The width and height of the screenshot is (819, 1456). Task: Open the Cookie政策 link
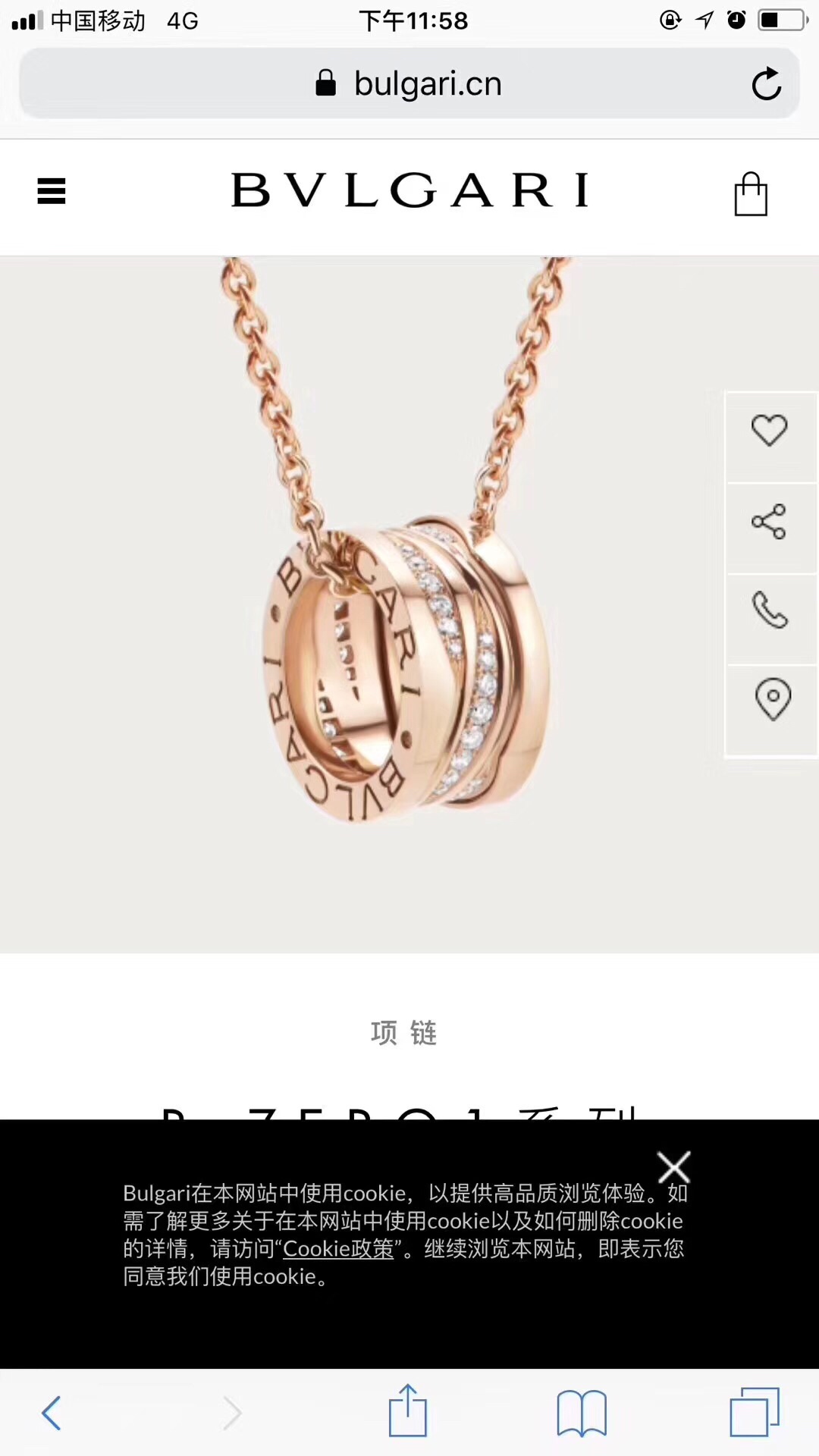coord(338,1249)
